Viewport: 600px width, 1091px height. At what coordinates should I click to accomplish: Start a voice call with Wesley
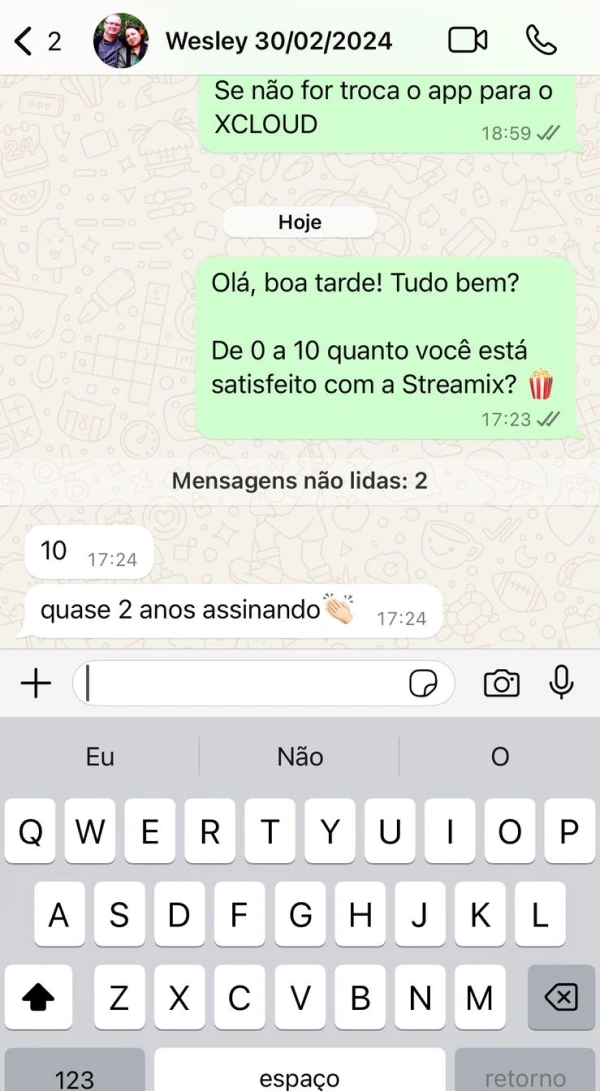[x=541, y=40]
